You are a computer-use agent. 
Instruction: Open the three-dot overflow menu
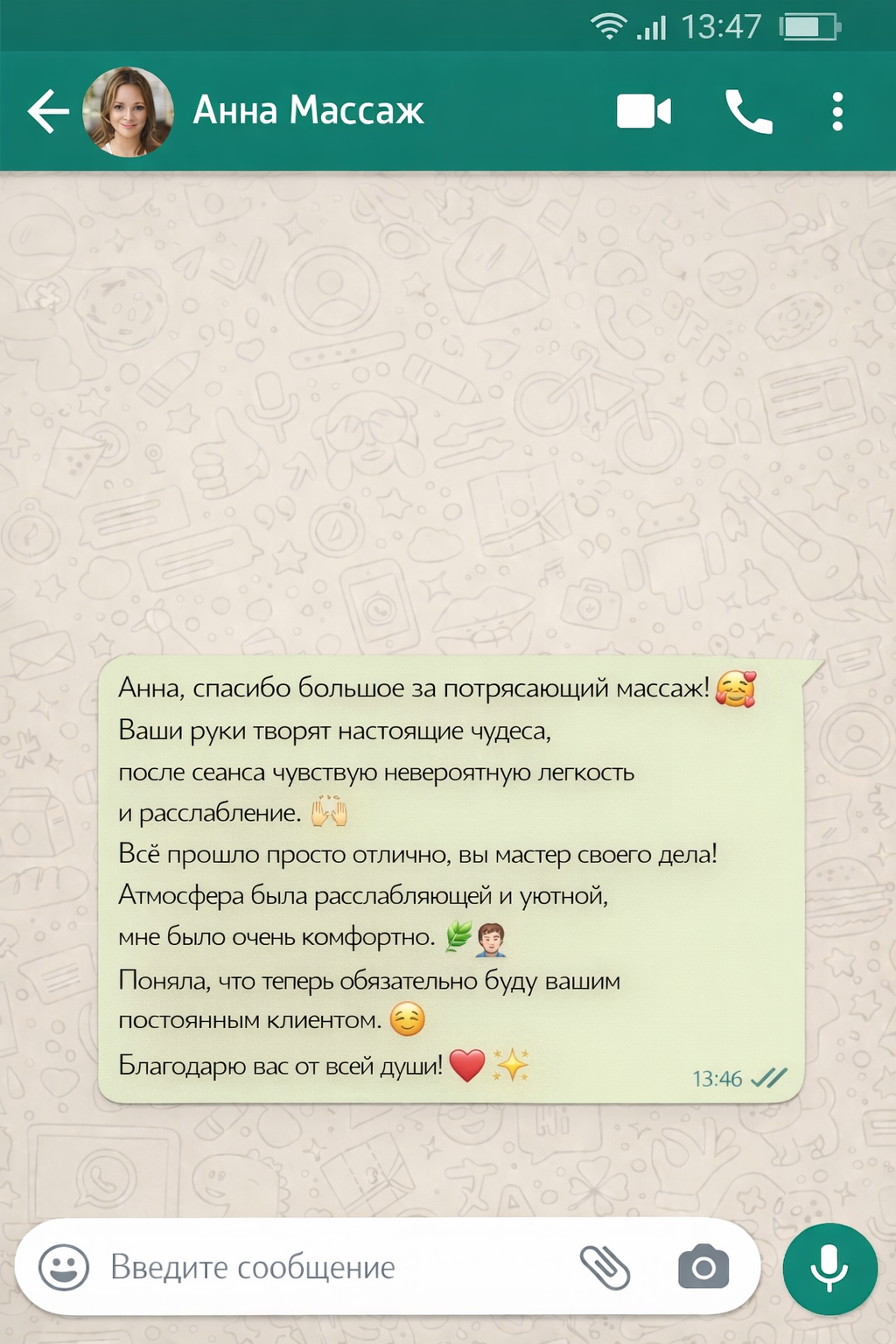(837, 112)
